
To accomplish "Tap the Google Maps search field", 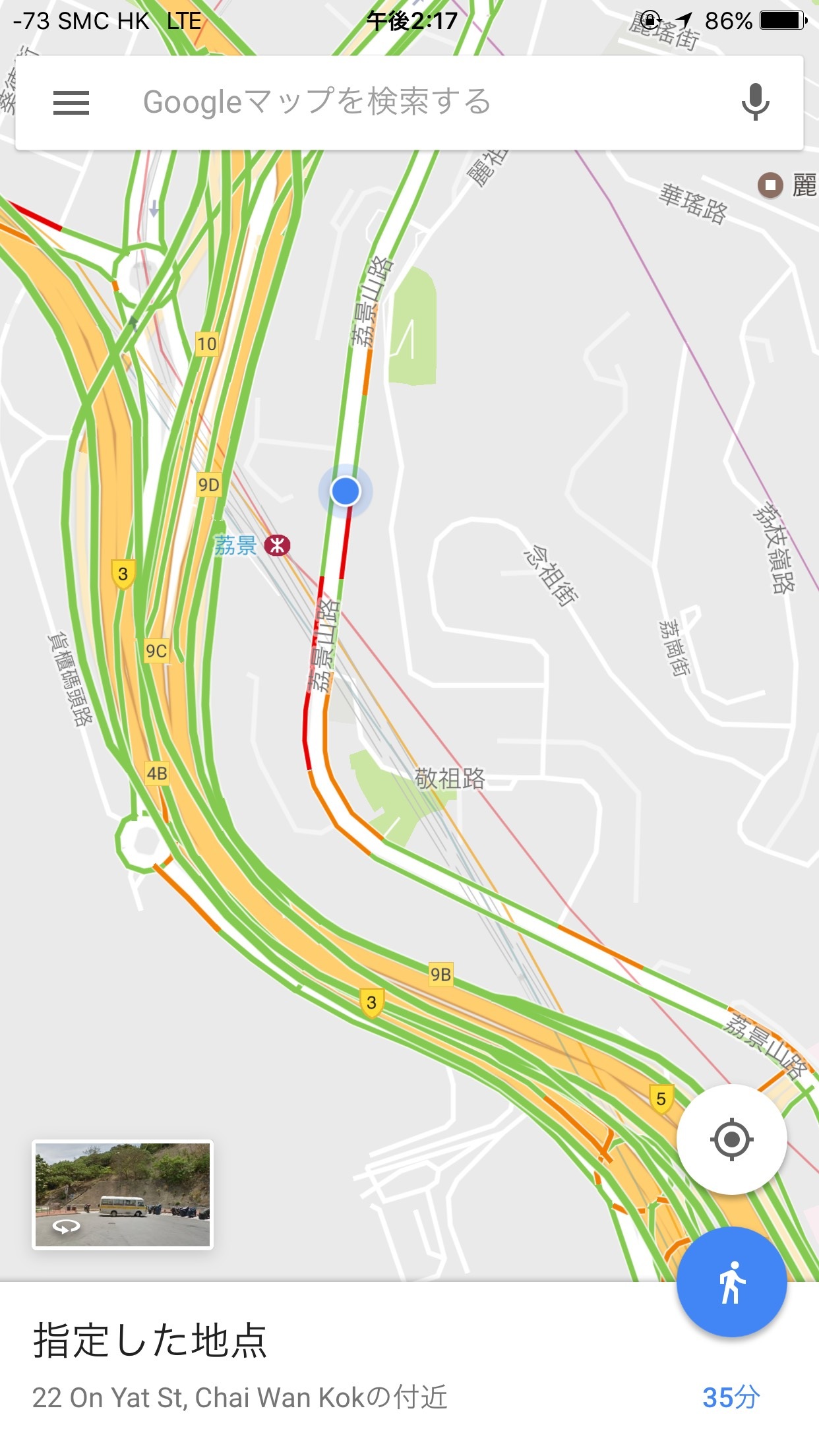I will click(x=409, y=103).
